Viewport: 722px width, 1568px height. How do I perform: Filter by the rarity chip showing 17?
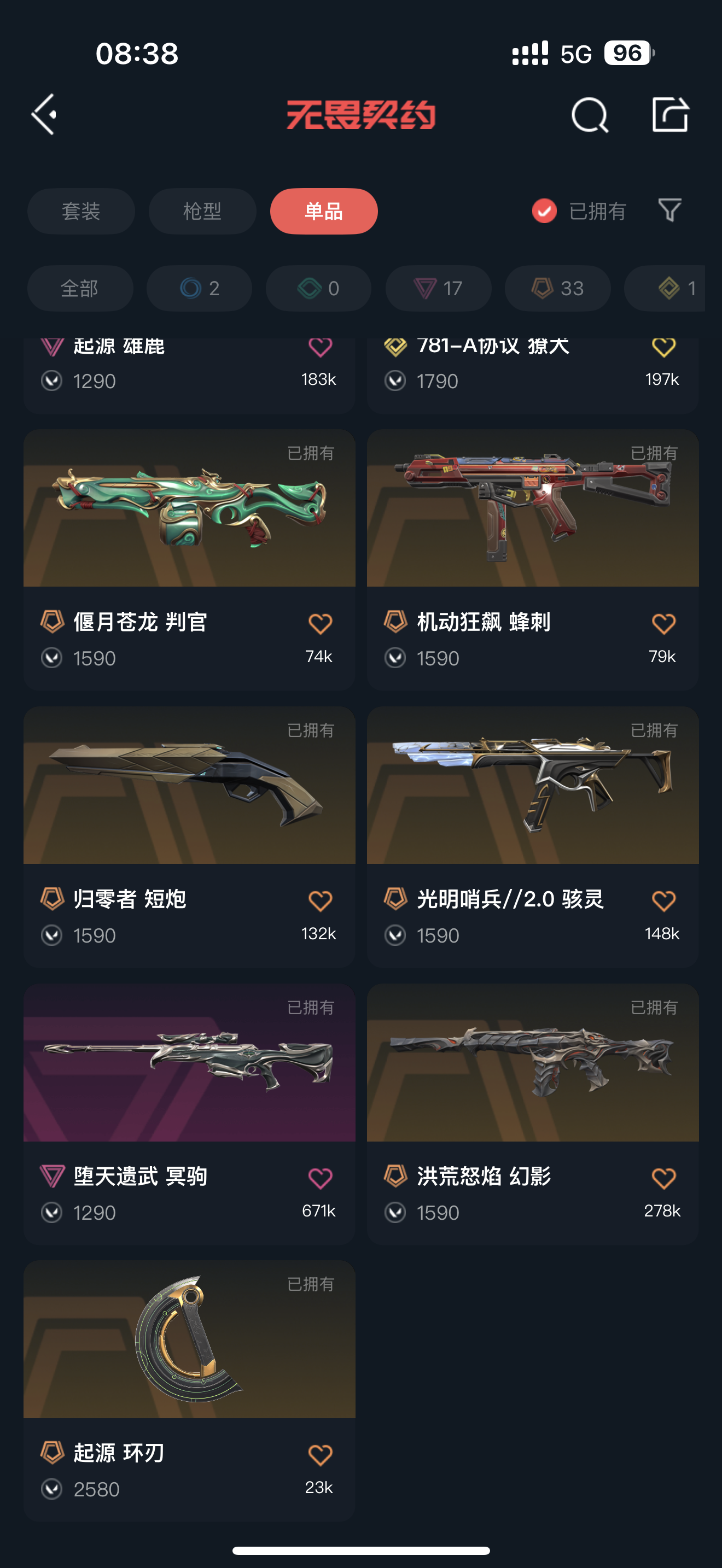(x=438, y=288)
